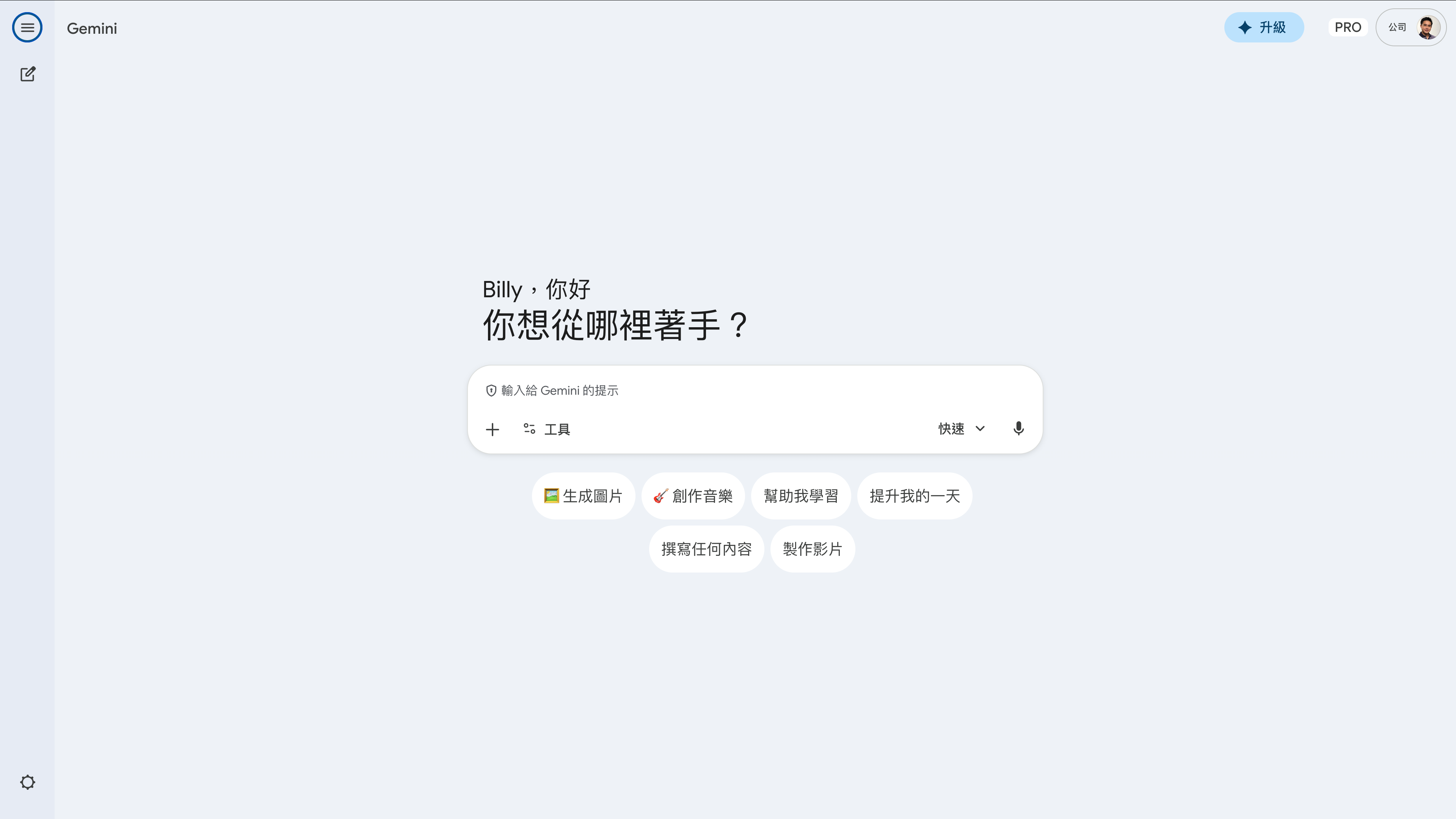The image size is (1456, 819).
Task: Open settings via the gear icon
Action: click(x=28, y=782)
